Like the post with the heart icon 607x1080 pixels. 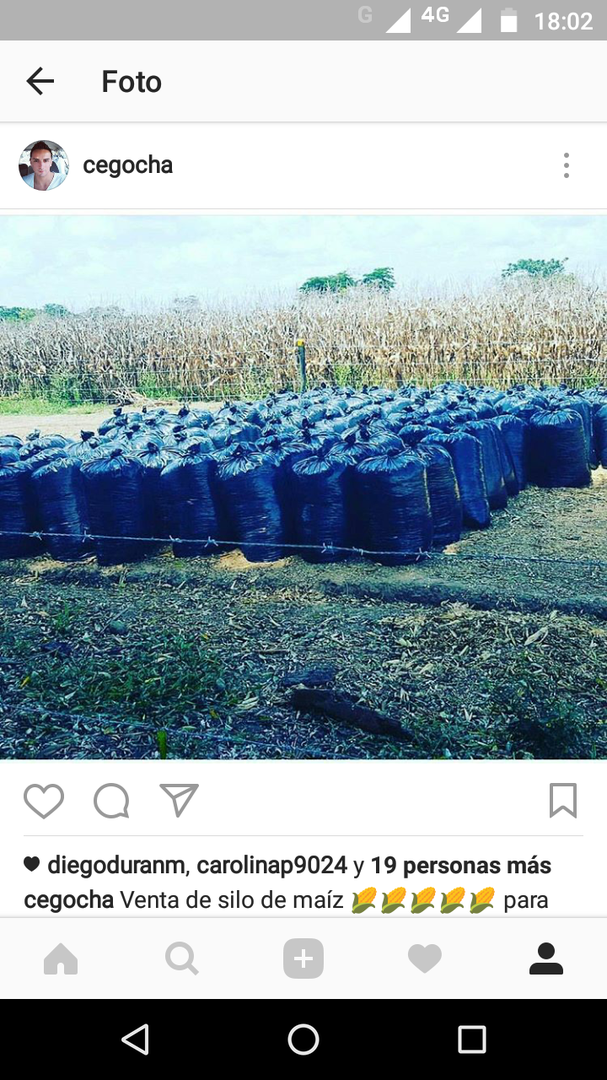[44, 800]
